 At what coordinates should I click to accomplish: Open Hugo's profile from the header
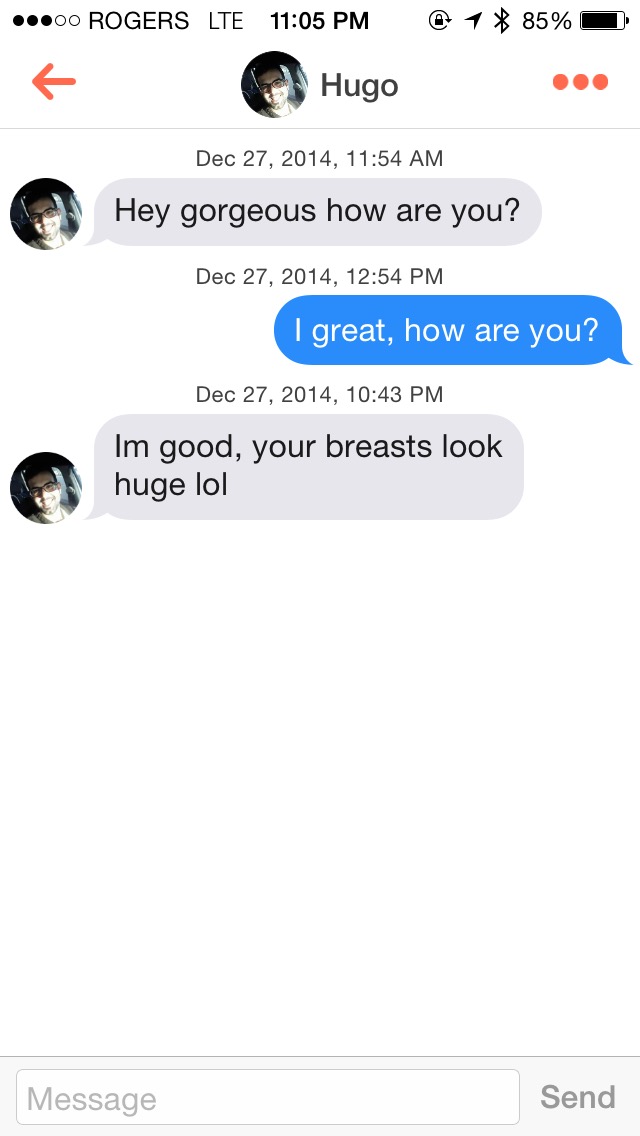[320, 85]
